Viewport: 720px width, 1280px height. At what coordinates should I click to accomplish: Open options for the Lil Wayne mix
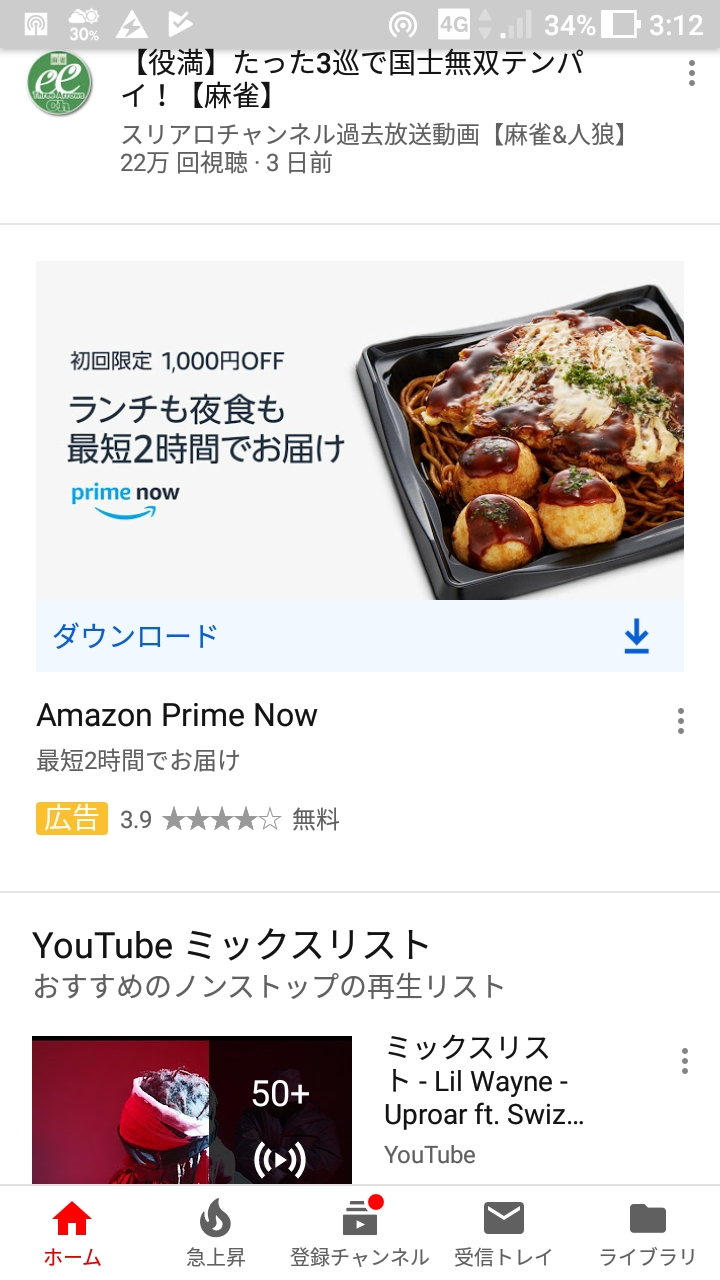tap(685, 1061)
